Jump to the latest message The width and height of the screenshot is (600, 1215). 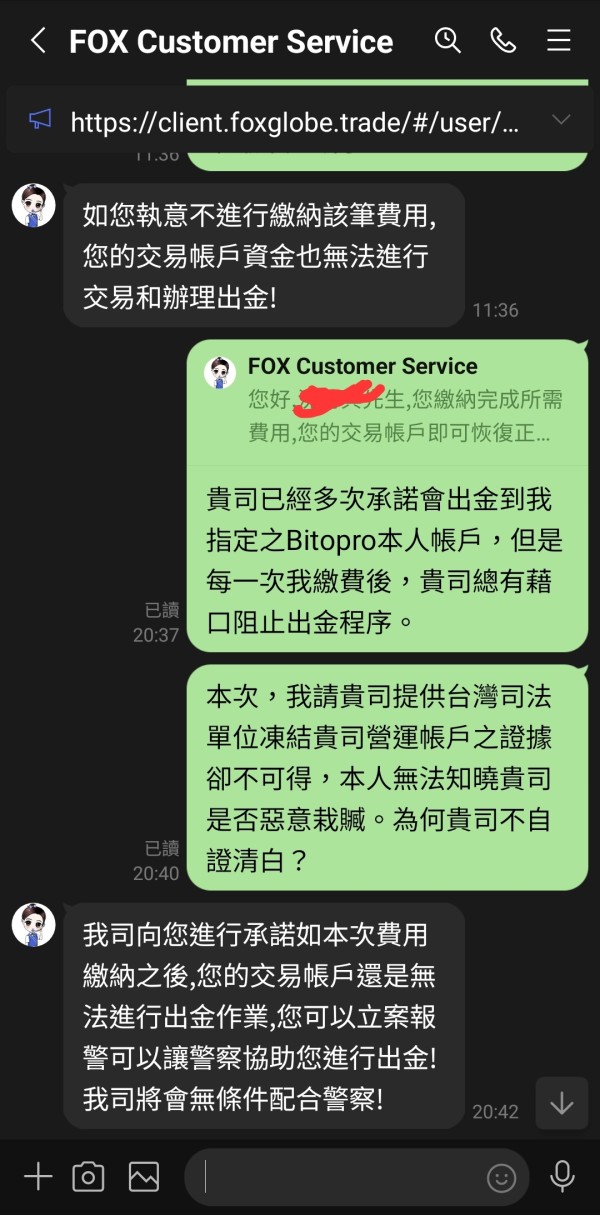pyautogui.click(x=562, y=1103)
